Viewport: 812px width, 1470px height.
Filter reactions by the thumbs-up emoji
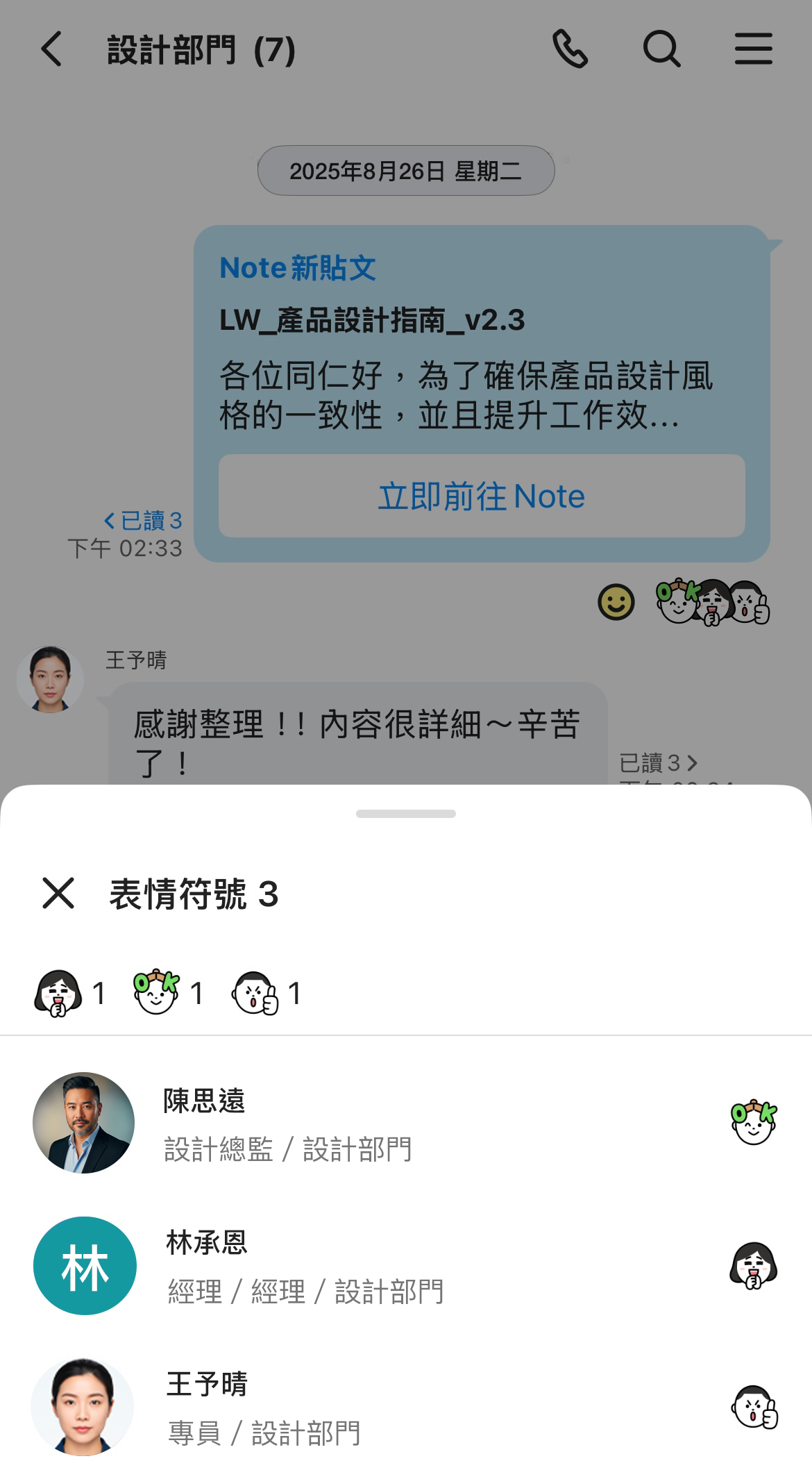click(x=267, y=993)
